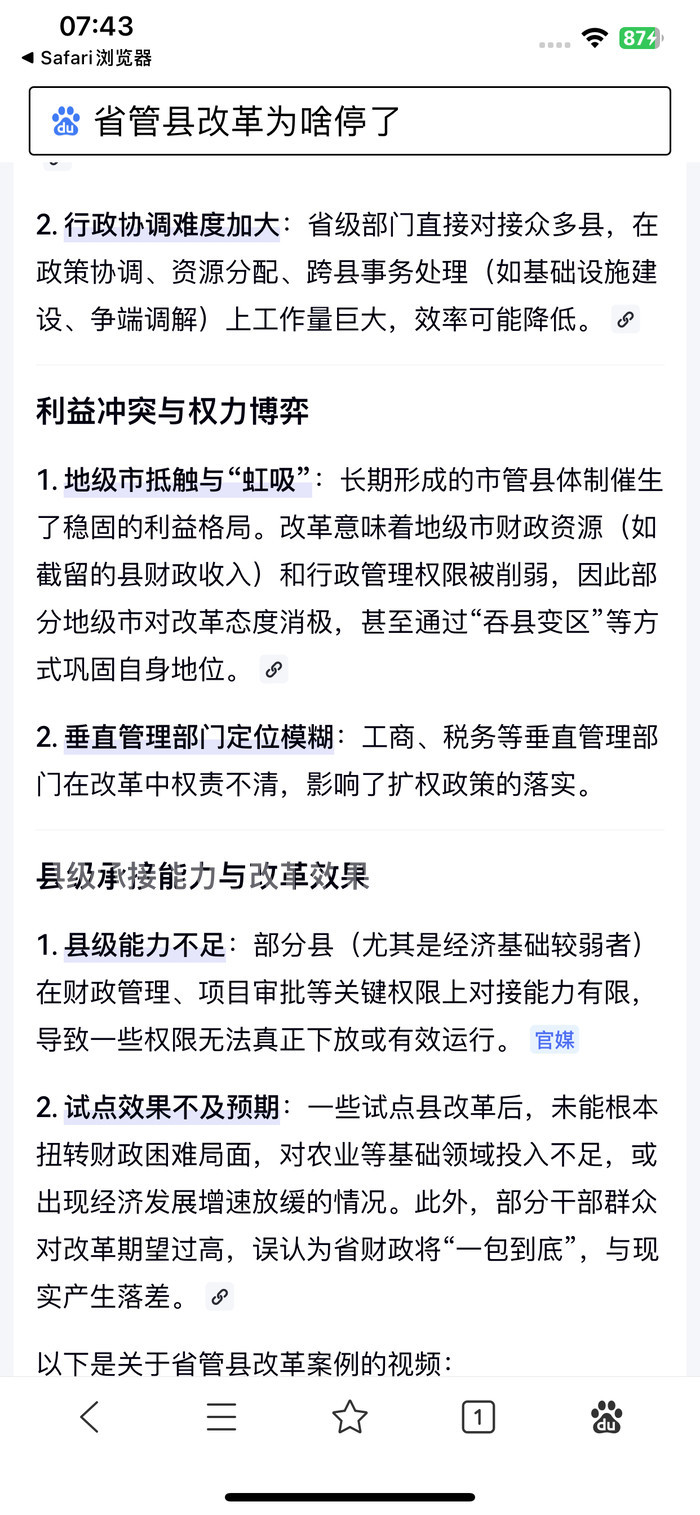The height and width of the screenshot is (1515, 700).
Task: Tap highlighted term 试点效果不及预期
Action: pos(171,1108)
